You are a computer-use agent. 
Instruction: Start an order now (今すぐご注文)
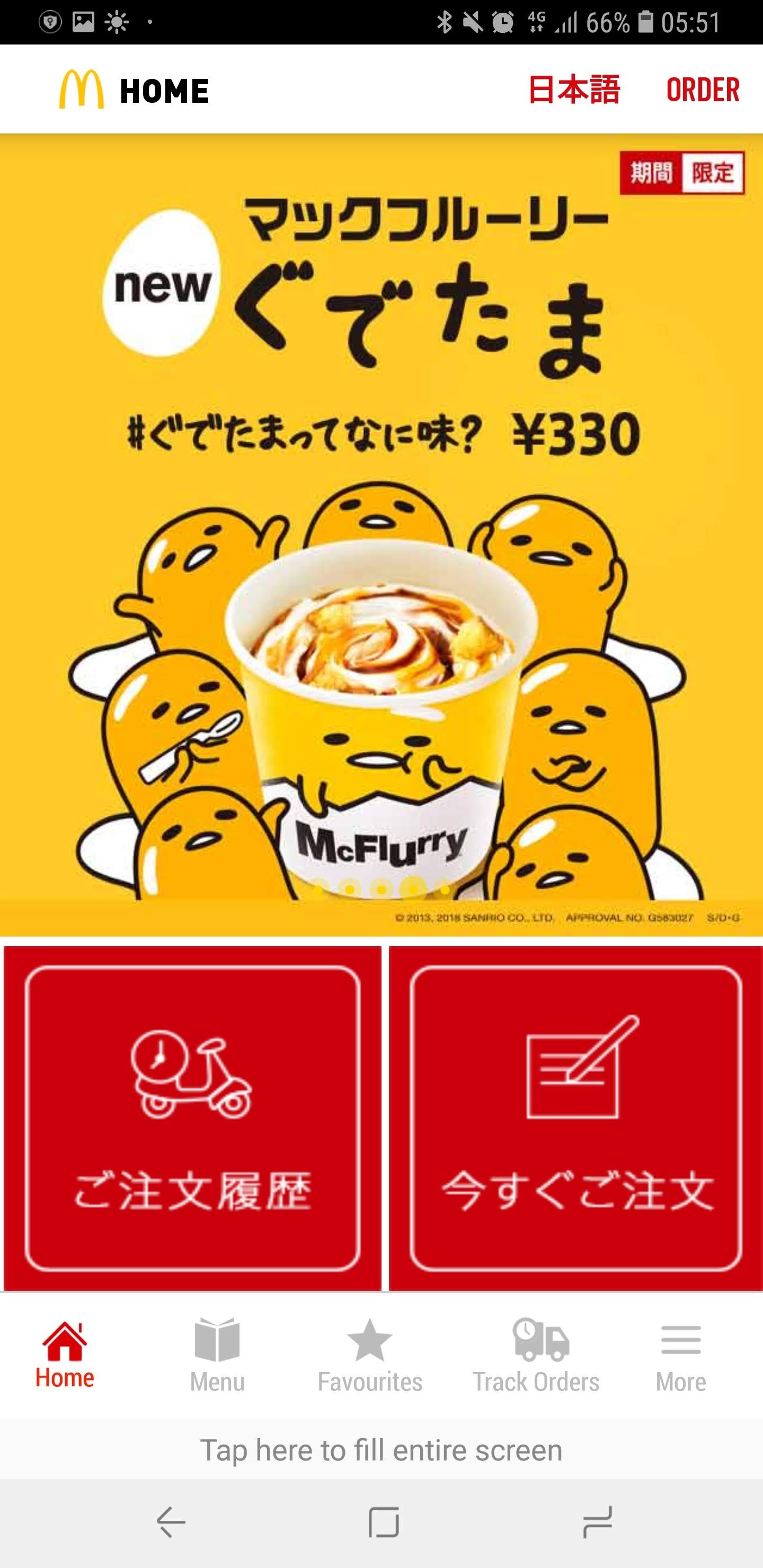575,1119
